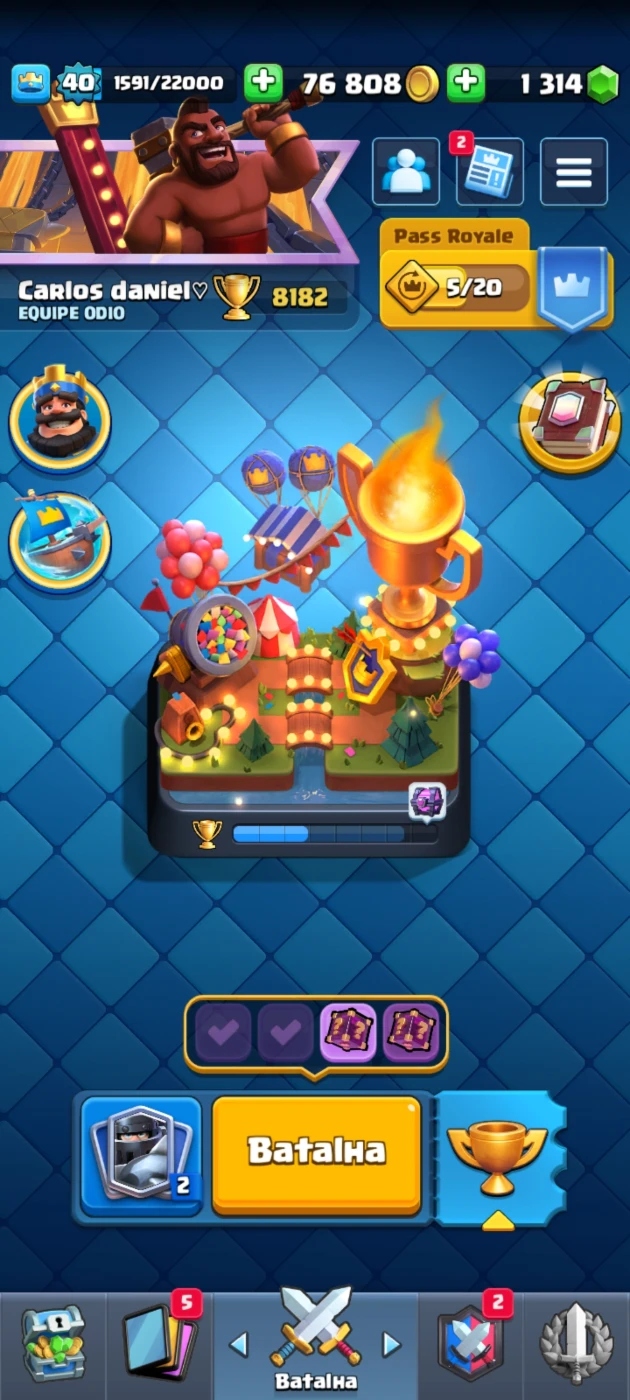Switch to the shop chest tab

point(53,1343)
